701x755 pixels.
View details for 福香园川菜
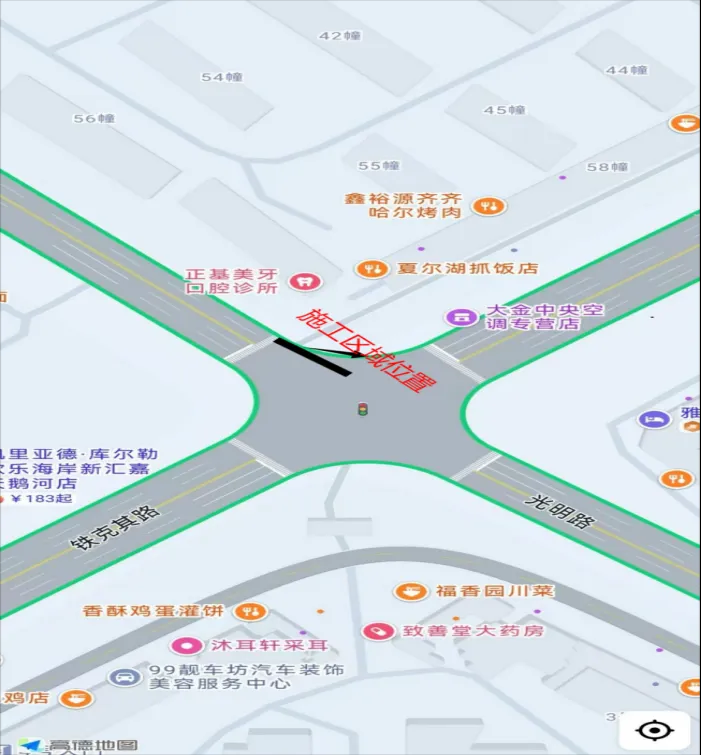coord(409,591)
